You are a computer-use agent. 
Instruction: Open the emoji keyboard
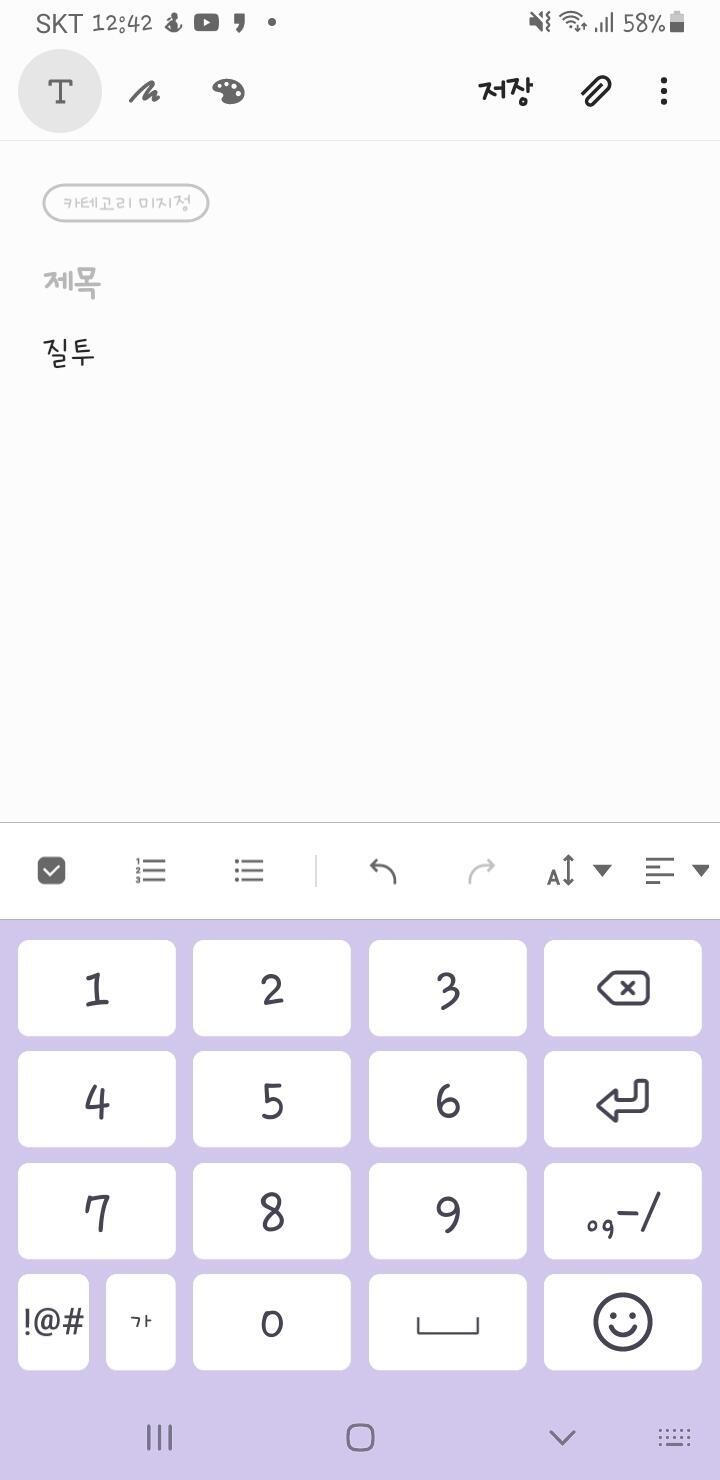623,1322
